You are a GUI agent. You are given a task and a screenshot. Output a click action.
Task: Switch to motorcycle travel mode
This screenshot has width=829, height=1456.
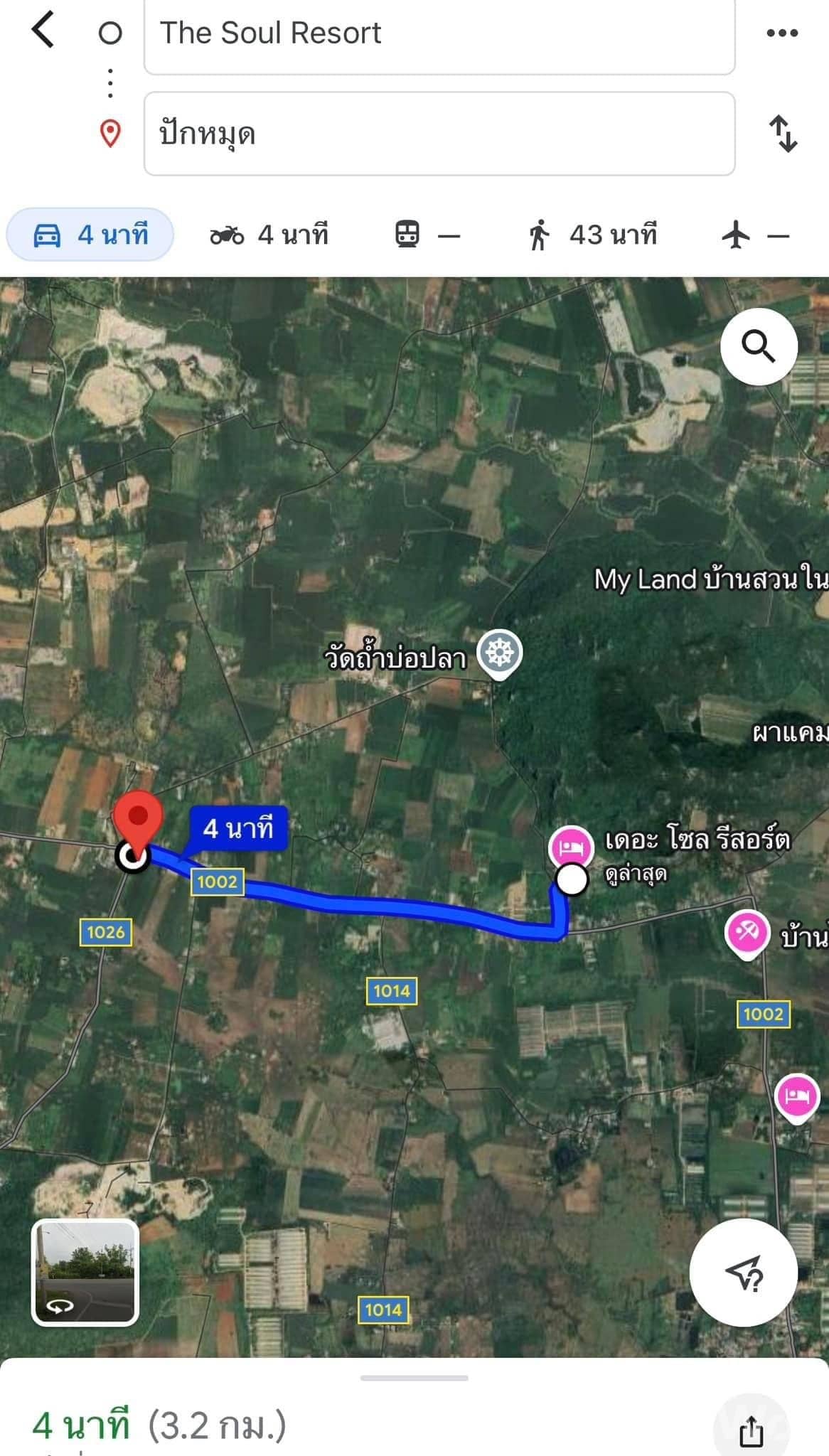tap(269, 235)
